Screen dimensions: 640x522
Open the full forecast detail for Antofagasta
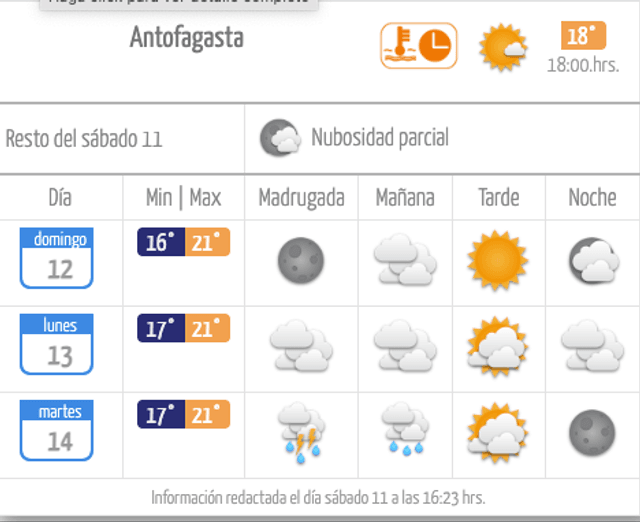(x=187, y=39)
